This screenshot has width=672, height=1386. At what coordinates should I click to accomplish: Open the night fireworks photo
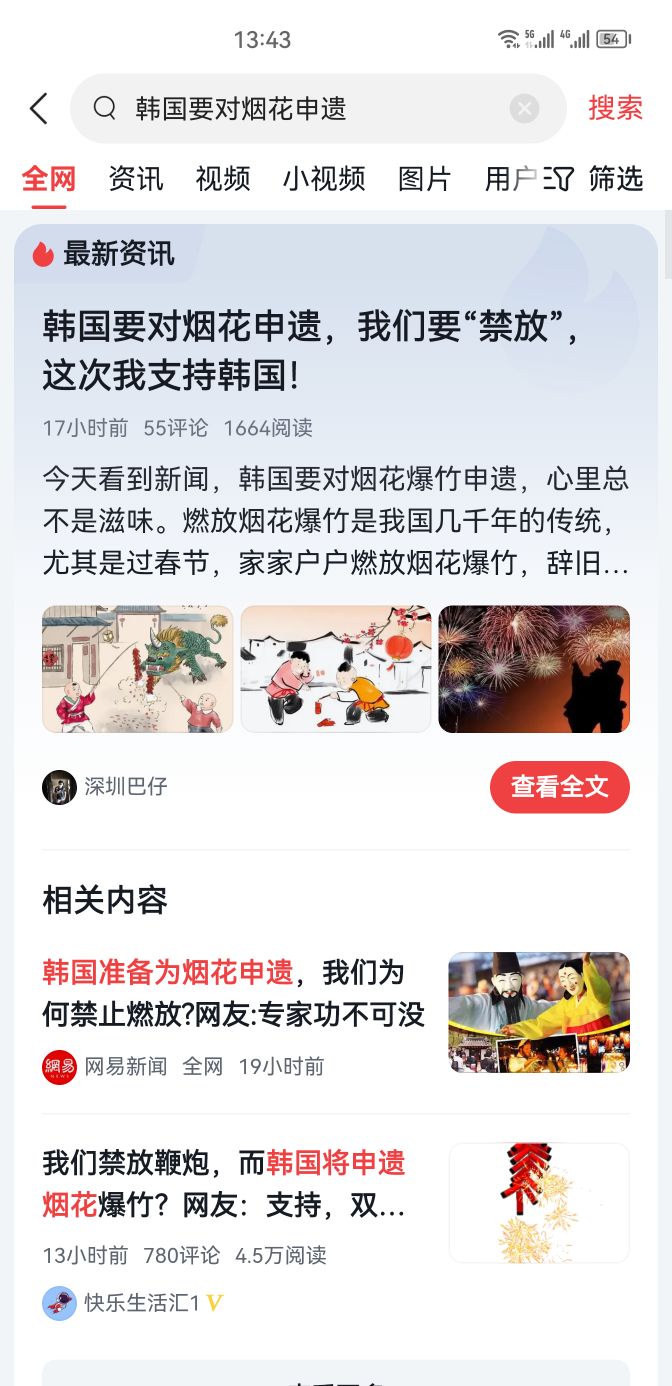click(534, 669)
